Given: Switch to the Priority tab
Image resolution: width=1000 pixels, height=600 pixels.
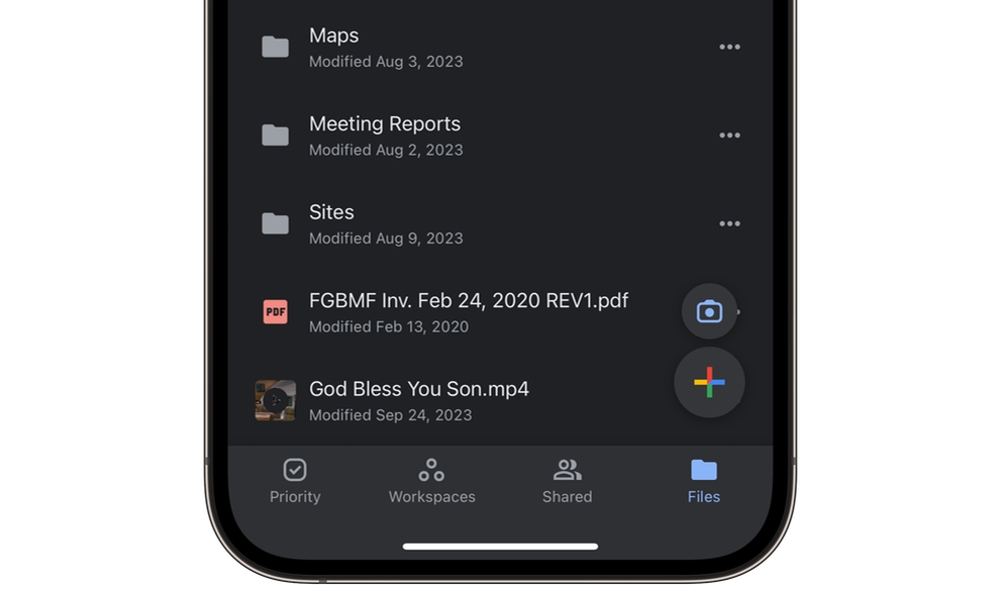Looking at the screenshot, I should 295,481.
